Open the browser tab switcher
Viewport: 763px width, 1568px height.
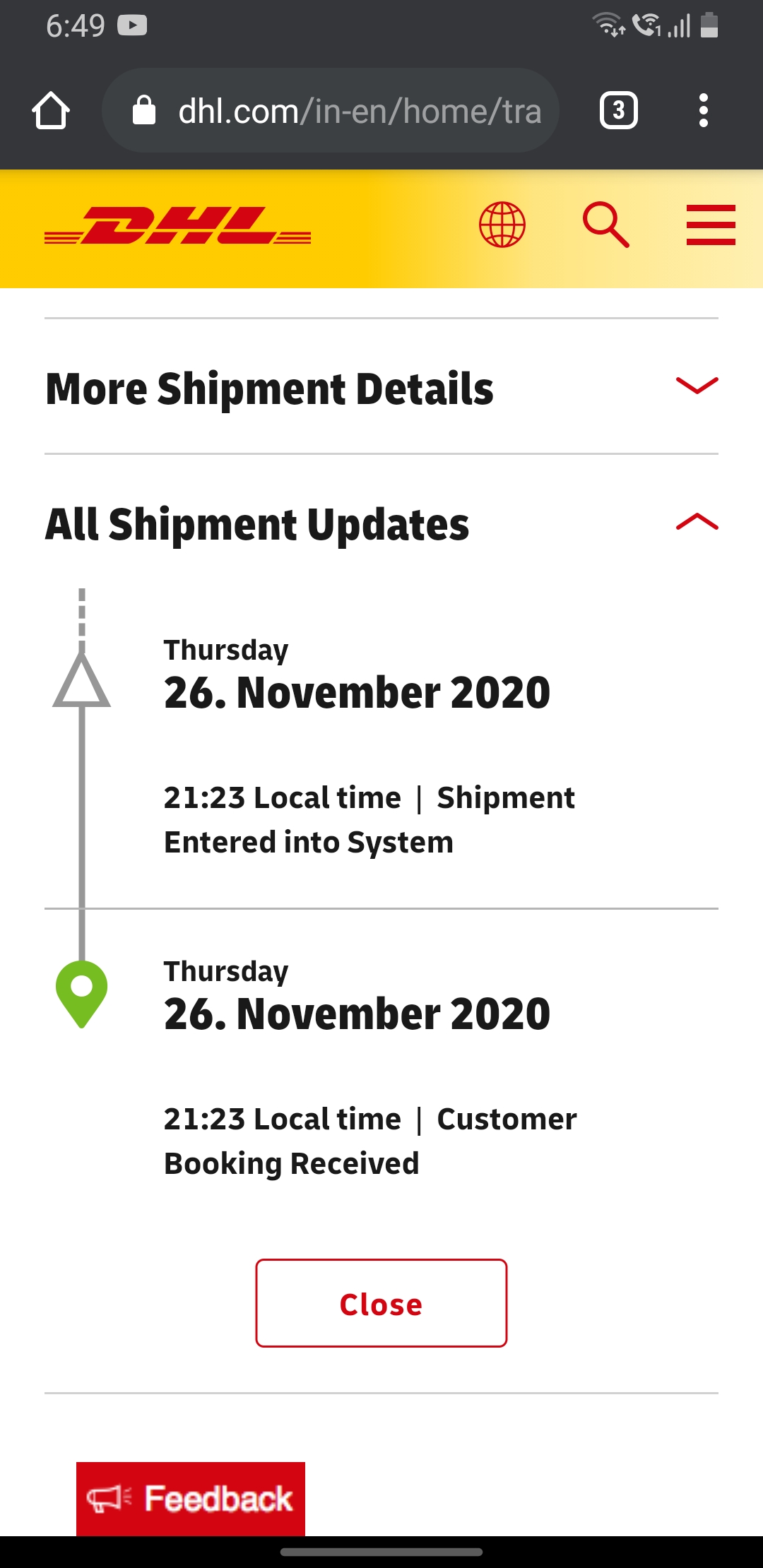[619, 111]
